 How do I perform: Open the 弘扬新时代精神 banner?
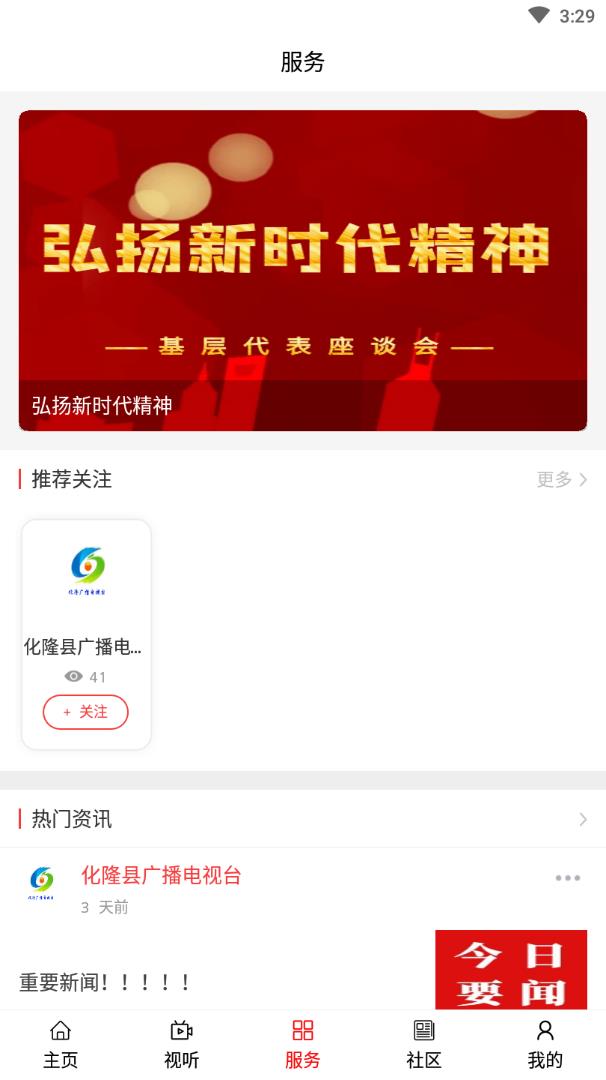point(302,270)
